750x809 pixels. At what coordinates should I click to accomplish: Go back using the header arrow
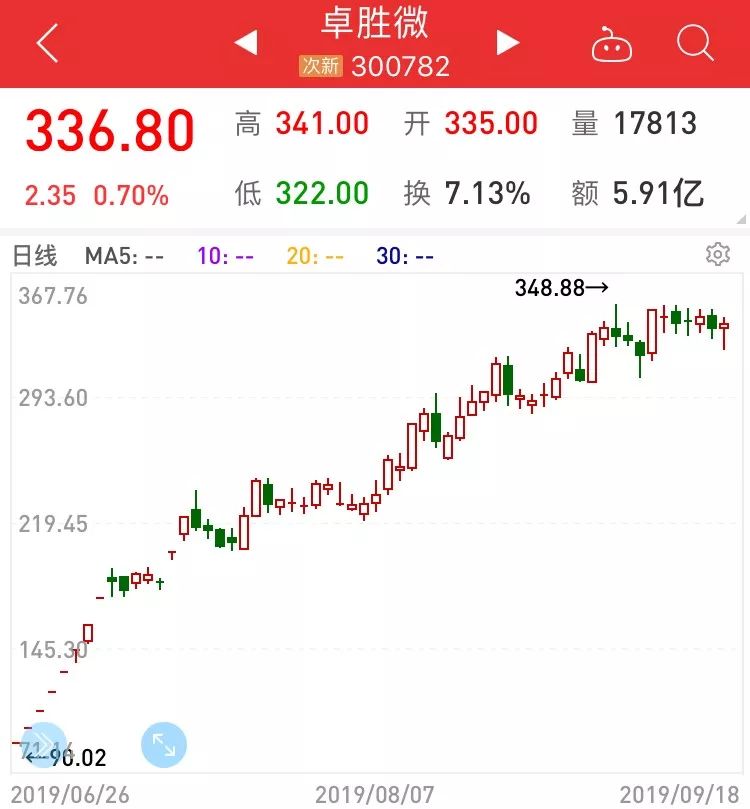pos(48,44)
